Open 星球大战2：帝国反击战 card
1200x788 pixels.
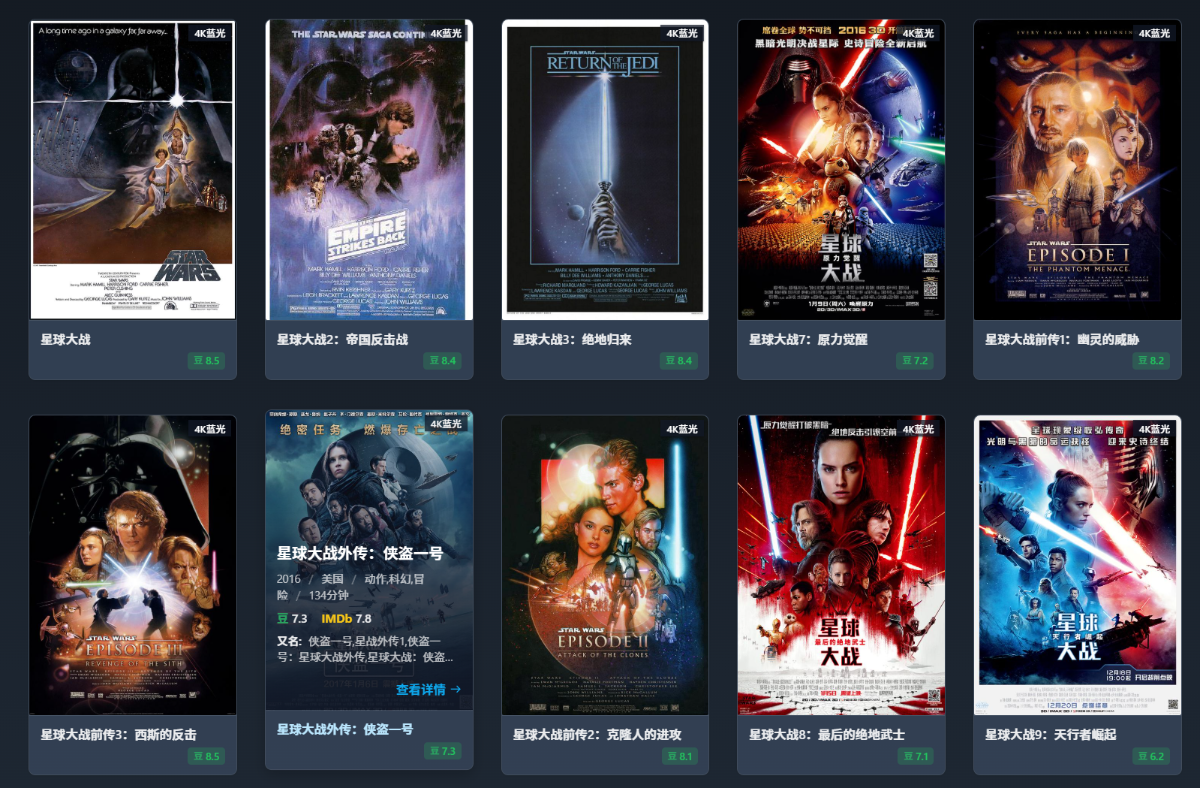pyautogui.click(x=369, y=170)
